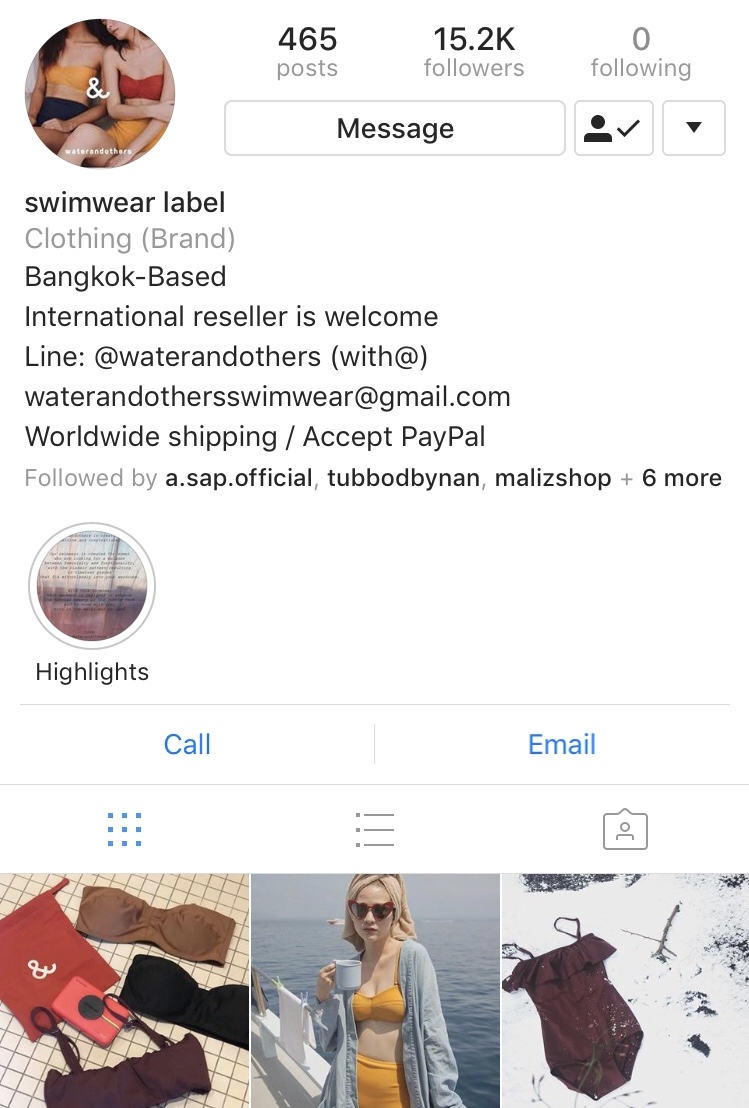View the 15.2K followers list

pyautogui.click(x=473, y=52)
